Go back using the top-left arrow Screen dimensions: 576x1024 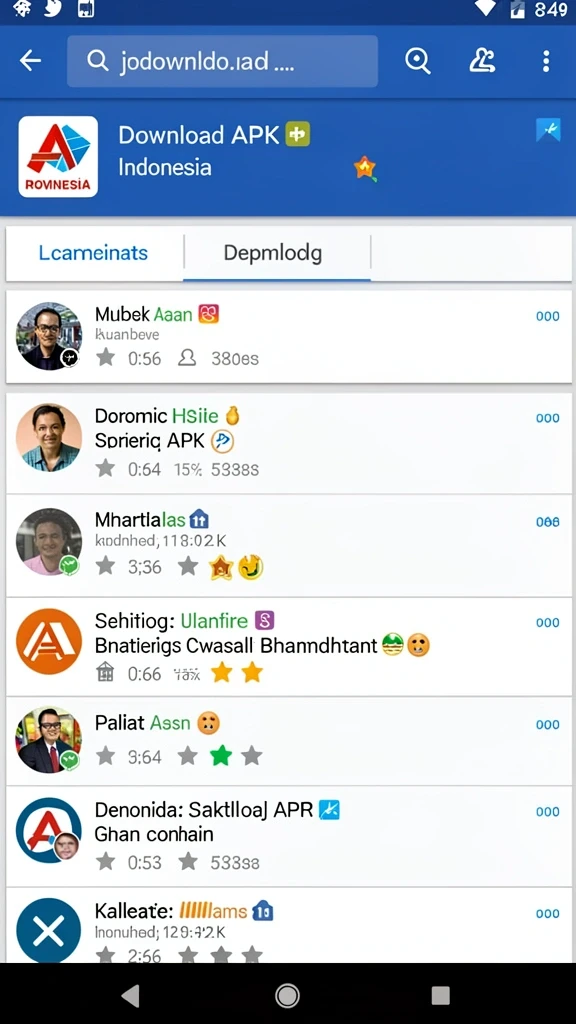(x=31, y=61)
